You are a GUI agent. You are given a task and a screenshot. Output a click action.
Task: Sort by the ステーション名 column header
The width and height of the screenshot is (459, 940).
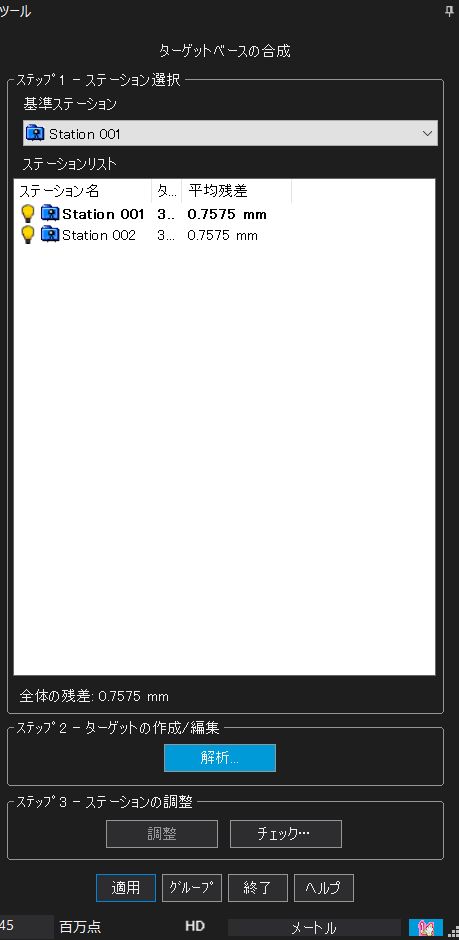pos(83,191)
